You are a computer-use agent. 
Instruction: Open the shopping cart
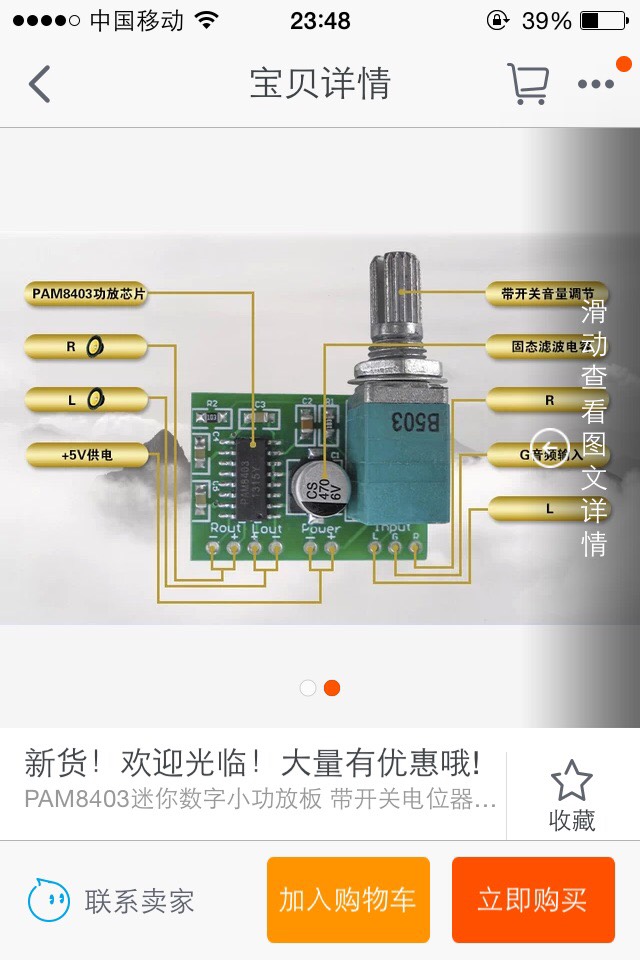coord(528,85)
